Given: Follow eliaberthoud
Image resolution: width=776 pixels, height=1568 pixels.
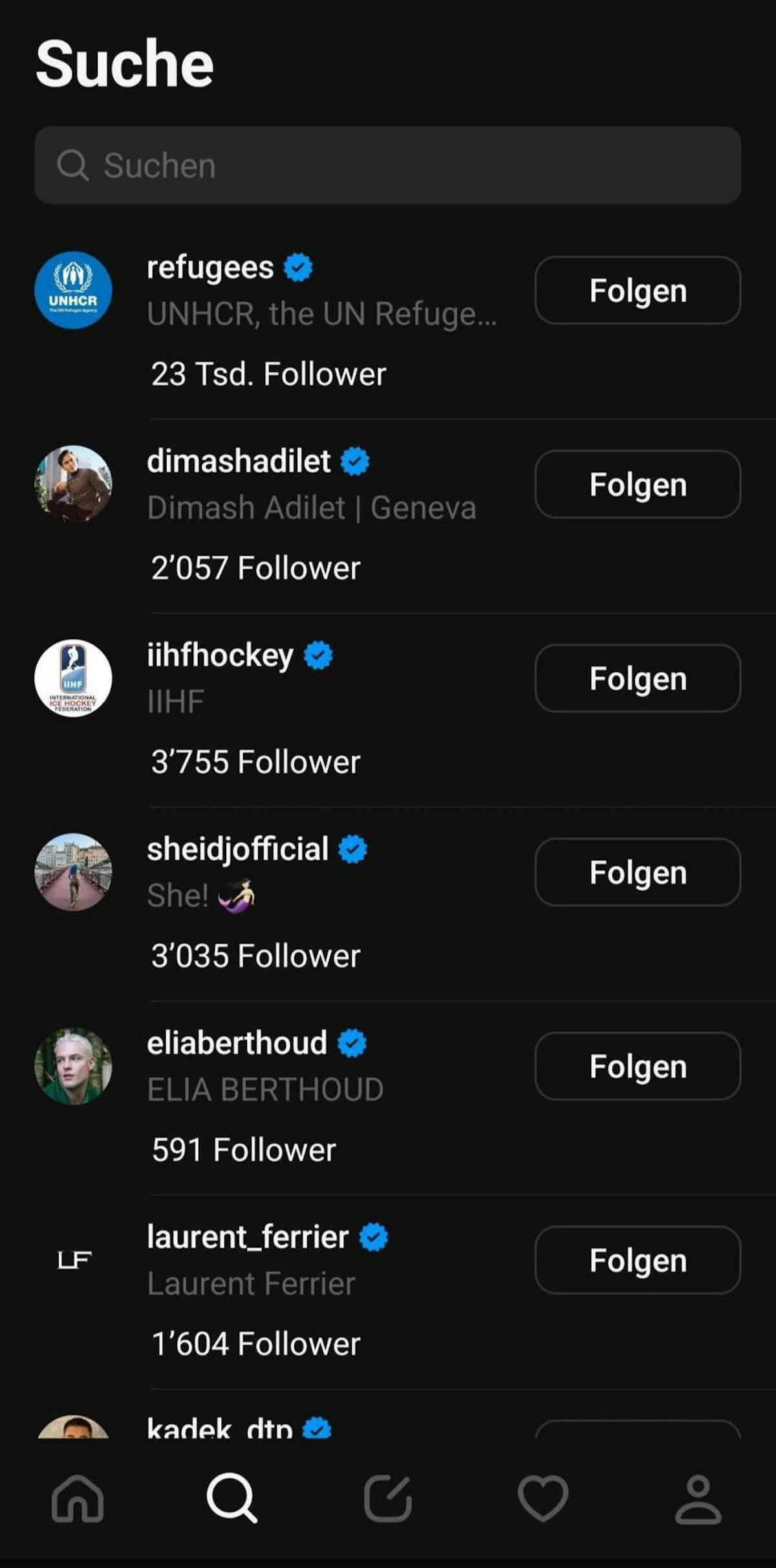Looking at the screenshot, I should pos(638,1067).
